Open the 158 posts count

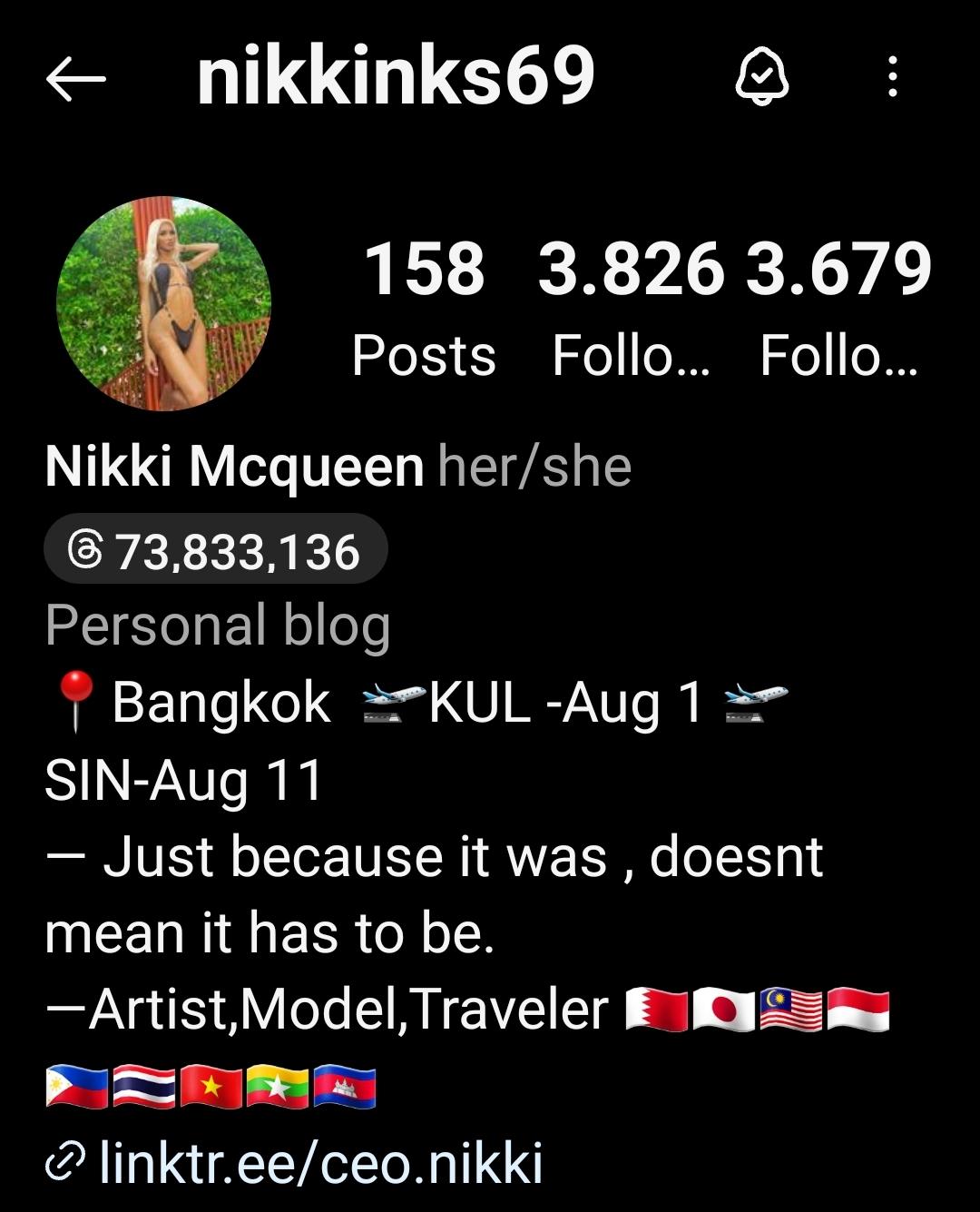424,307
